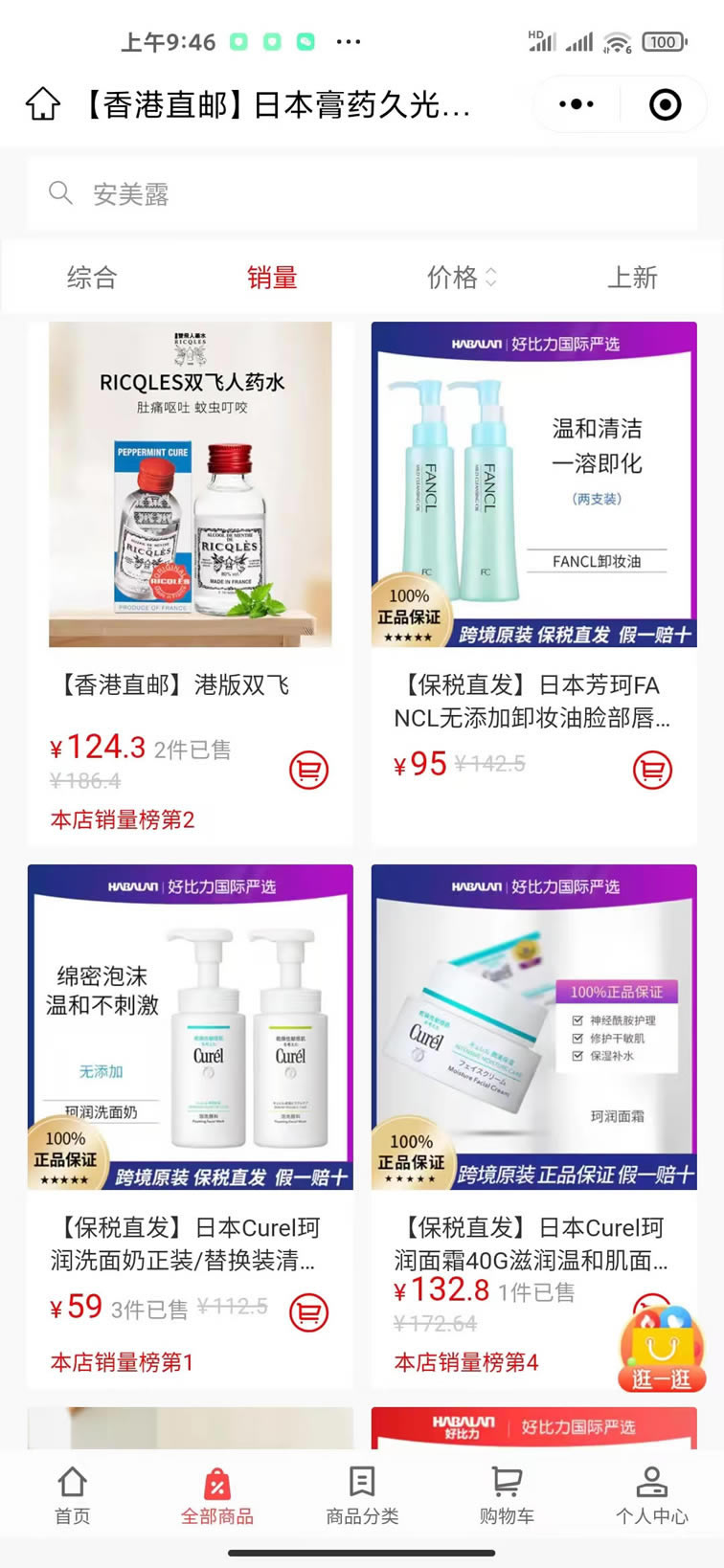Sort products by 销量

coord(272,278)
